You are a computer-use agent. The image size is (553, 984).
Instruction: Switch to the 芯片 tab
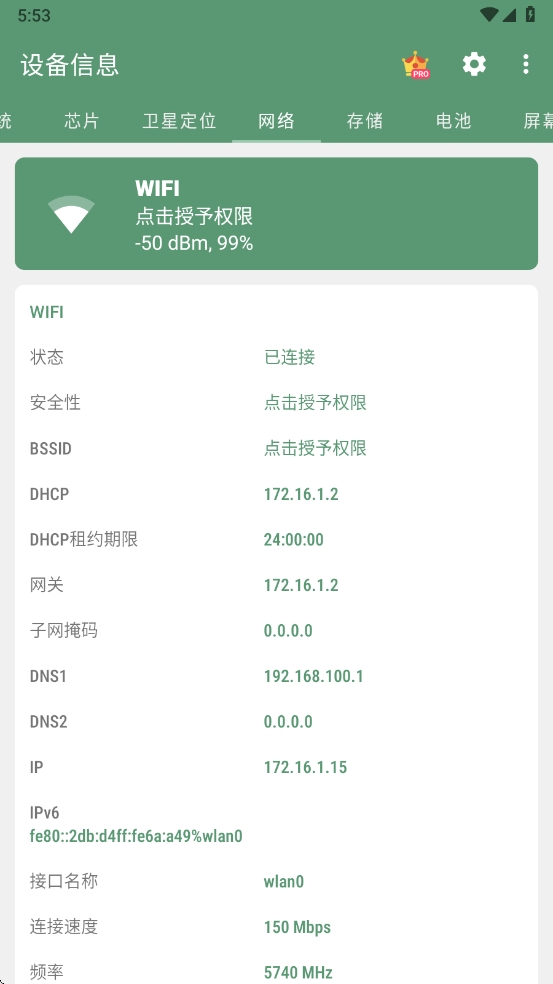(x=82, y=120)
